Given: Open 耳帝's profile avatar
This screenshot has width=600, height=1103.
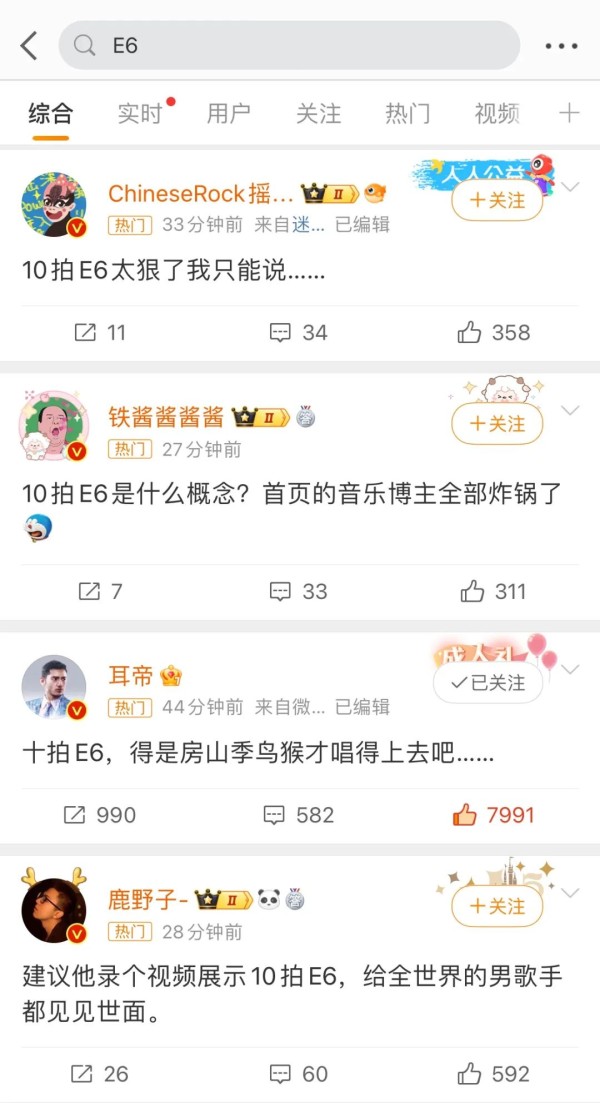Looking at the screenshot, I should (x=53, y=688).
